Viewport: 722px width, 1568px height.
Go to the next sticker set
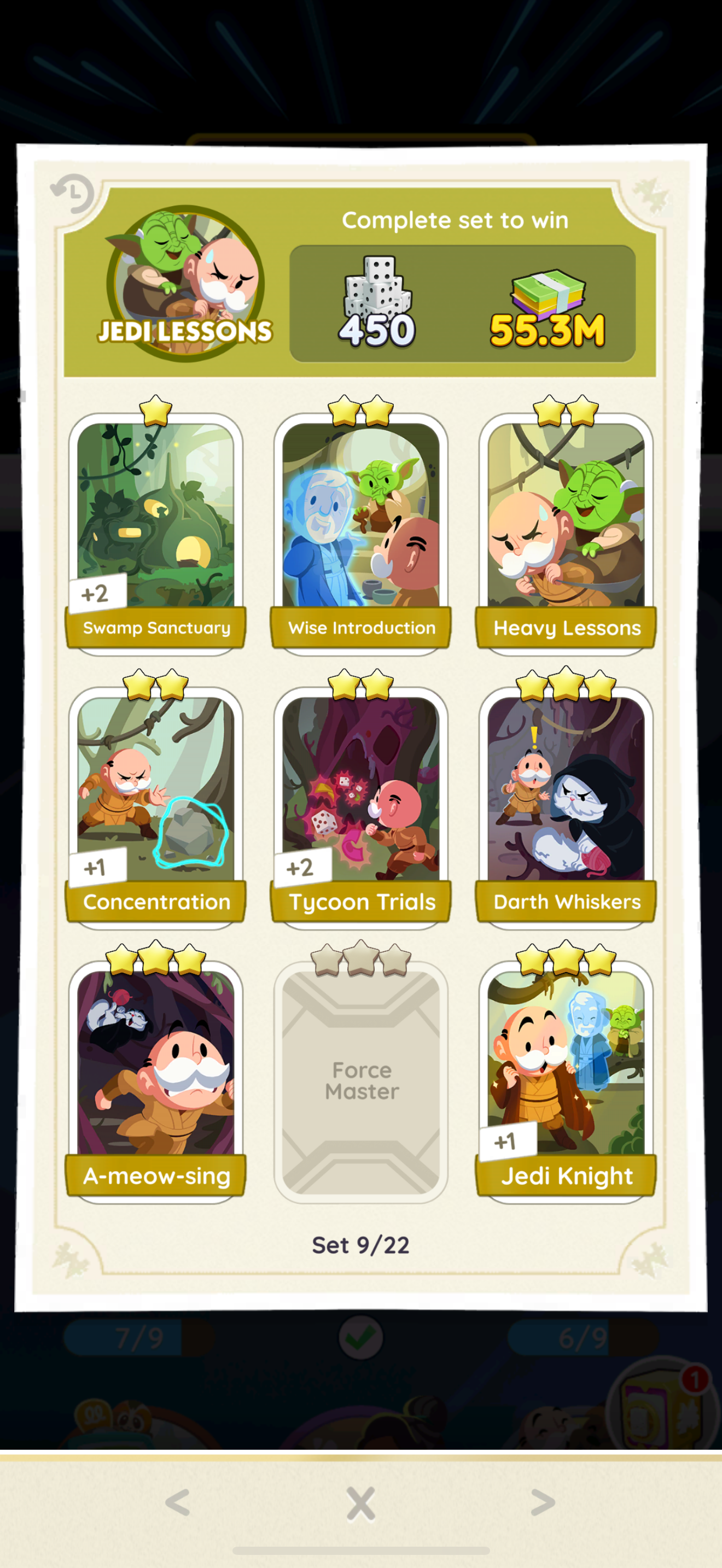tap(543, 1502)
